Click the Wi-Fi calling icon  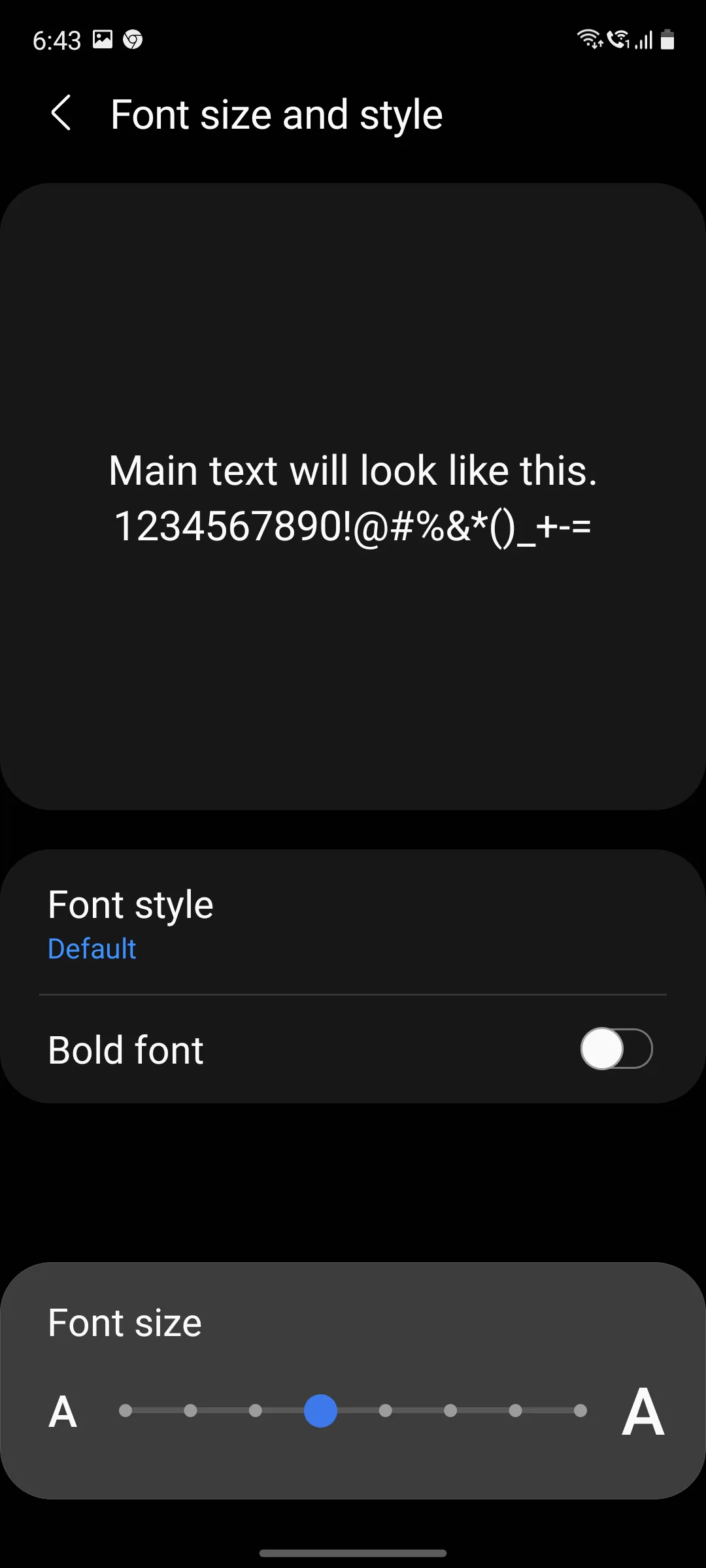click(619, 39)
